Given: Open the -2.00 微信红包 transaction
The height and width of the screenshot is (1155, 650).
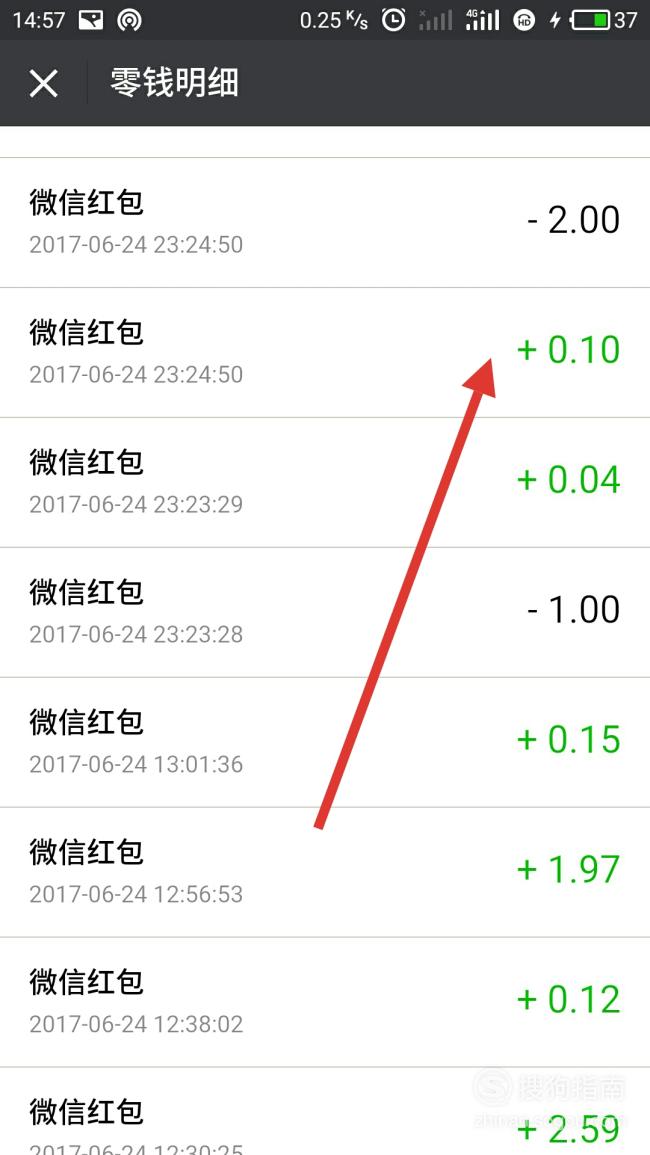Looking at the screenshot, I should pos(325,222).
